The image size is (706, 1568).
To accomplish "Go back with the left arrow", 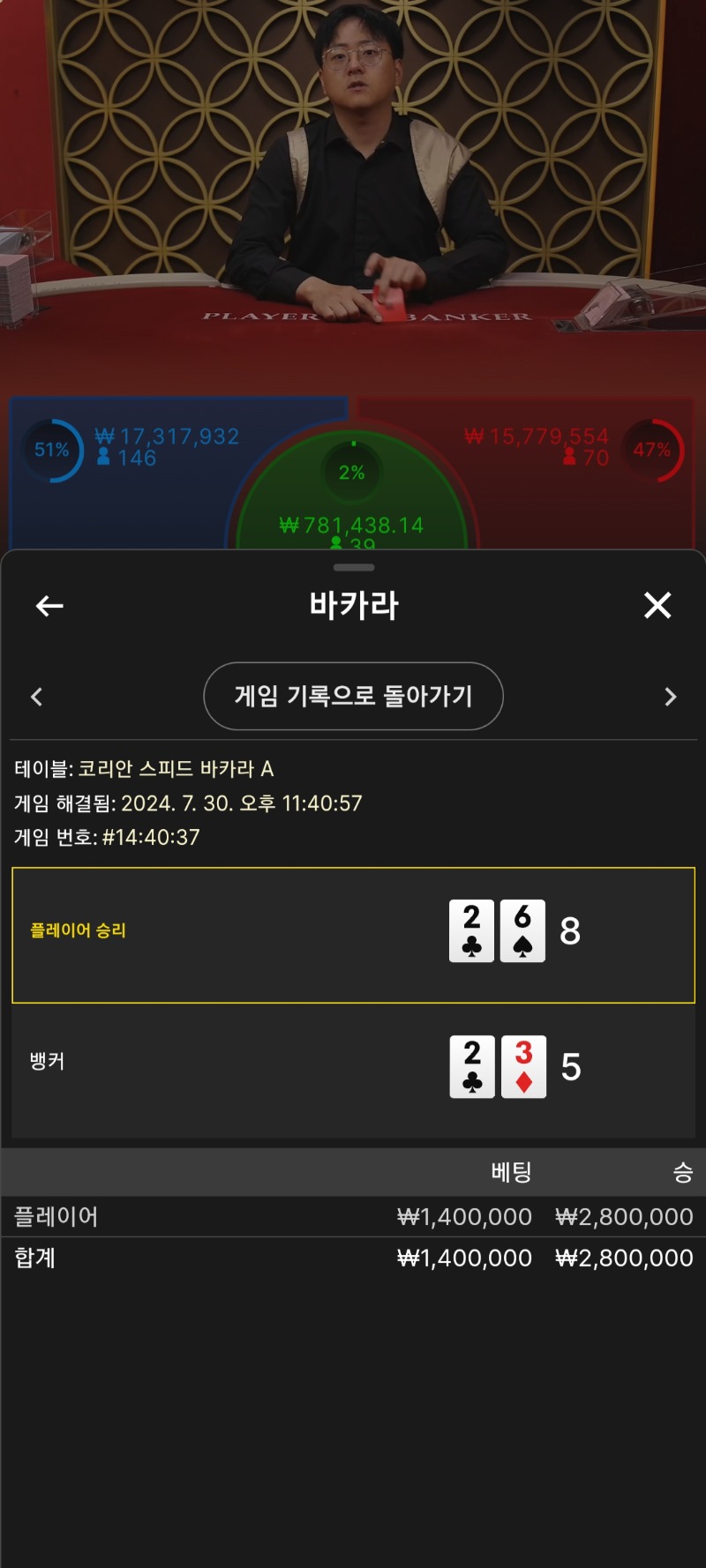I will (49, 606).
